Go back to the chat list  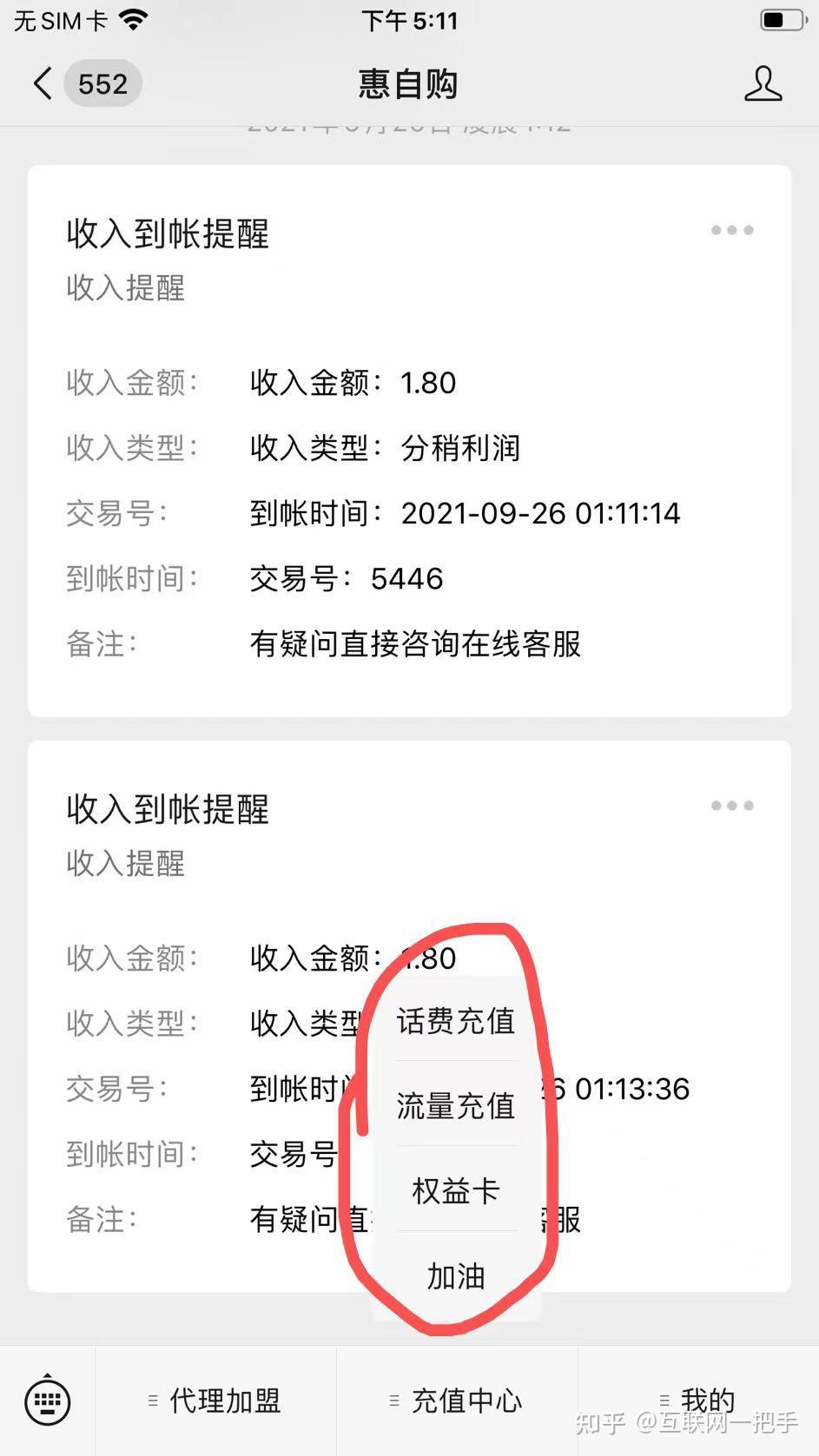[x=43, y=84]
